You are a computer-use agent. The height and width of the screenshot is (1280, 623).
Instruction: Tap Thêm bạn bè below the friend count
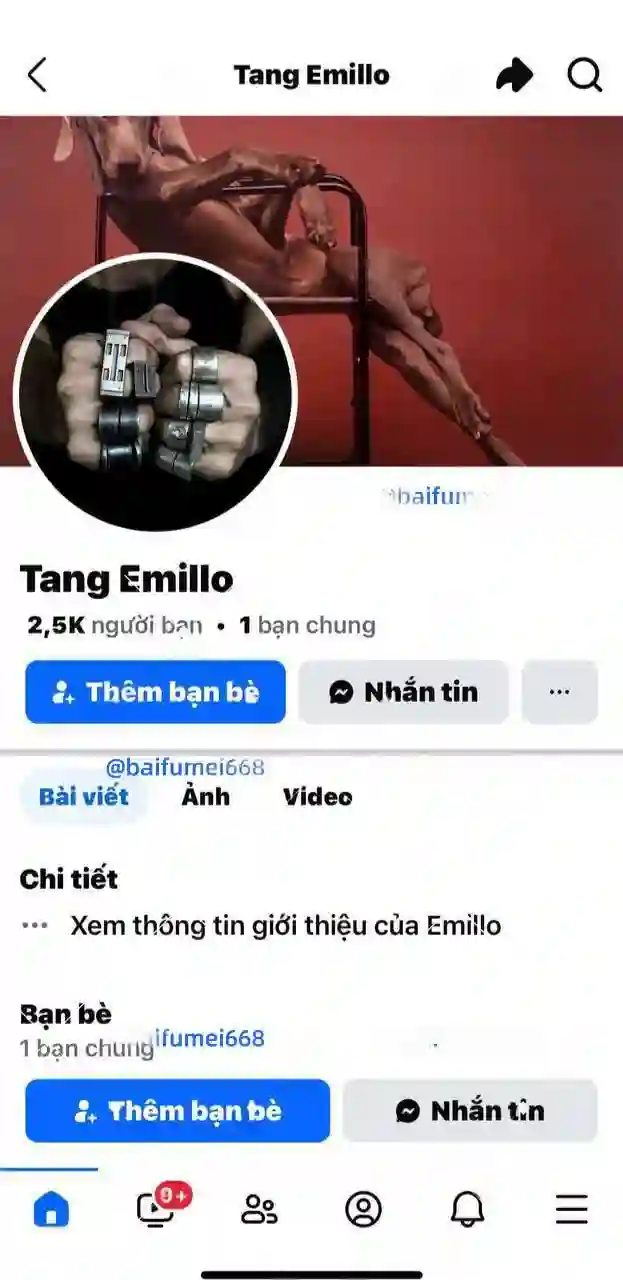(x=155, y=692)
